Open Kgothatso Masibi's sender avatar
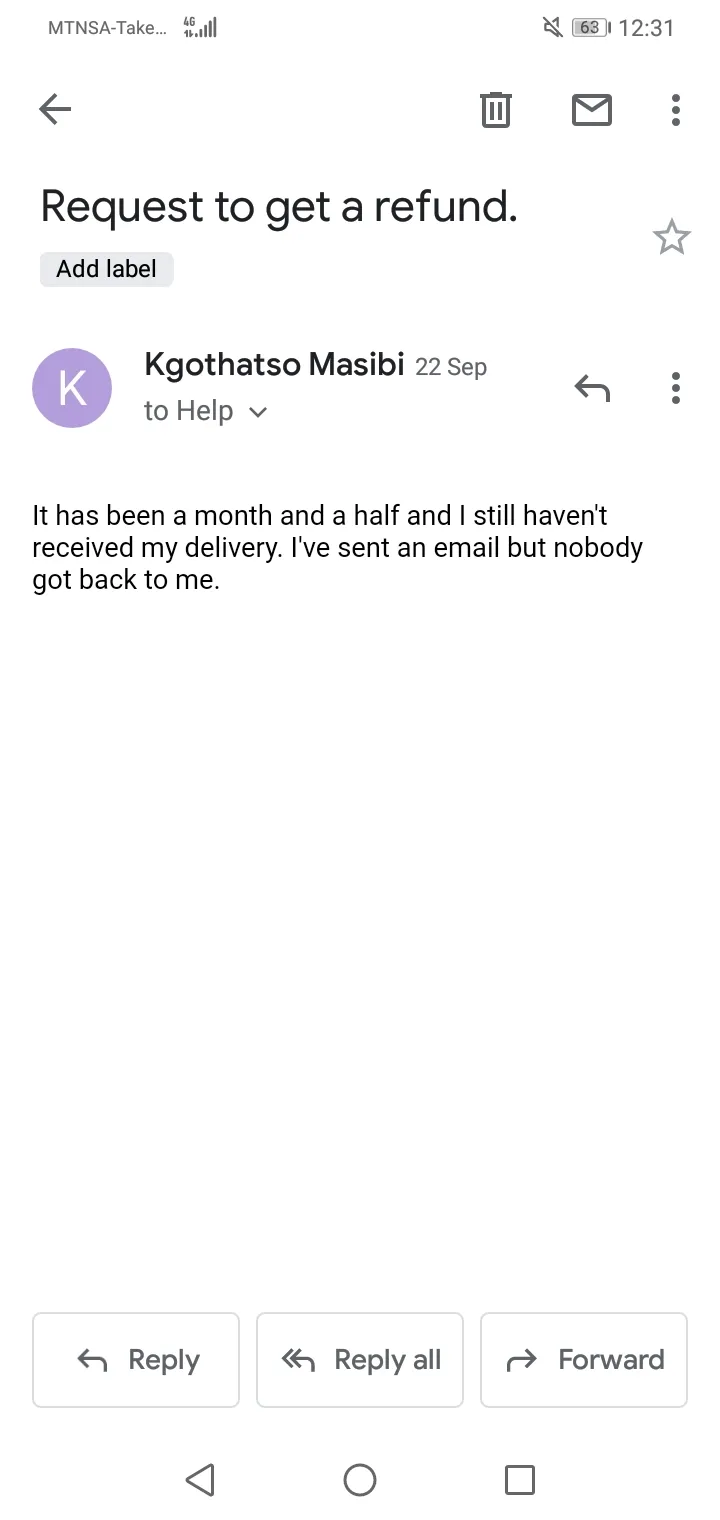 click(72, 388)
